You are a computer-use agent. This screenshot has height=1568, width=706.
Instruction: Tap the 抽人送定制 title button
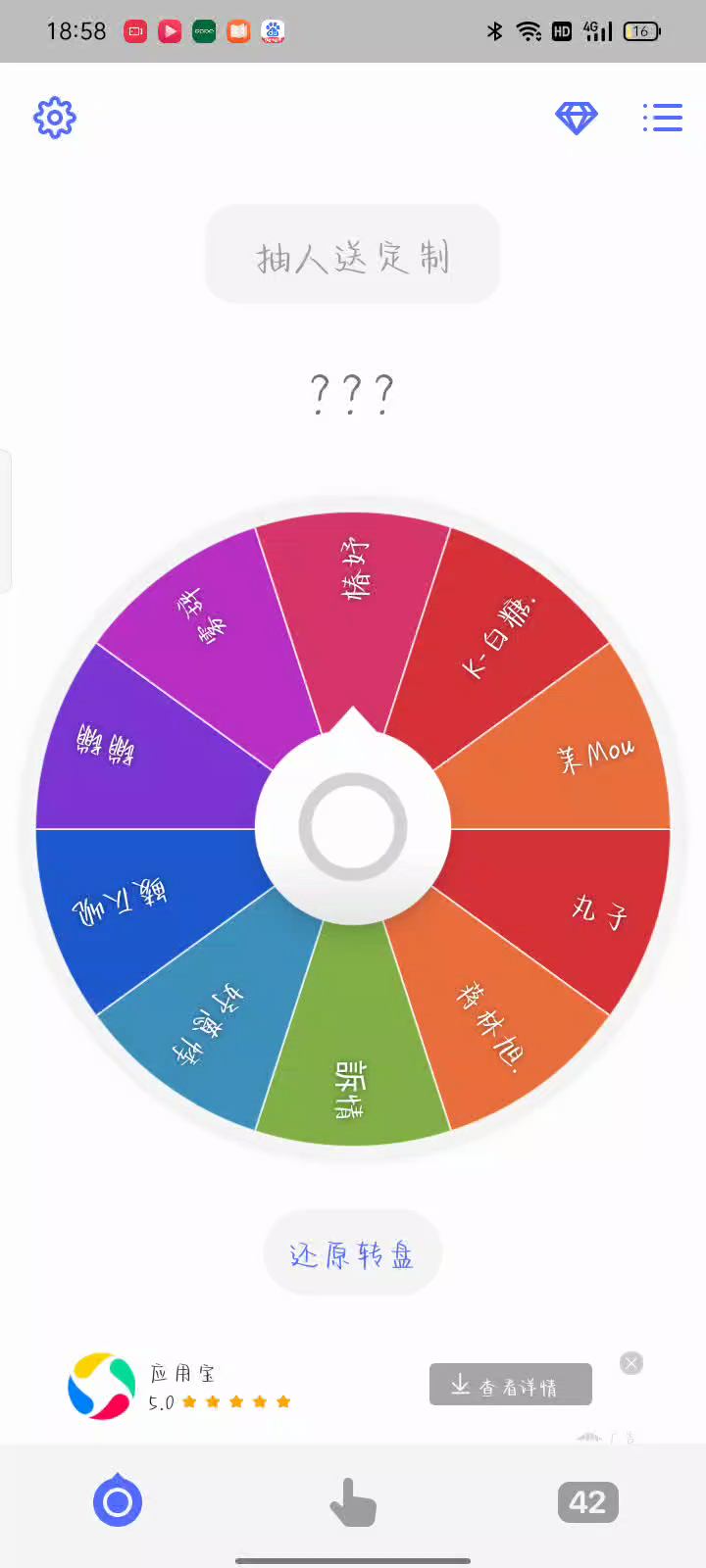(x=353, y=255)
